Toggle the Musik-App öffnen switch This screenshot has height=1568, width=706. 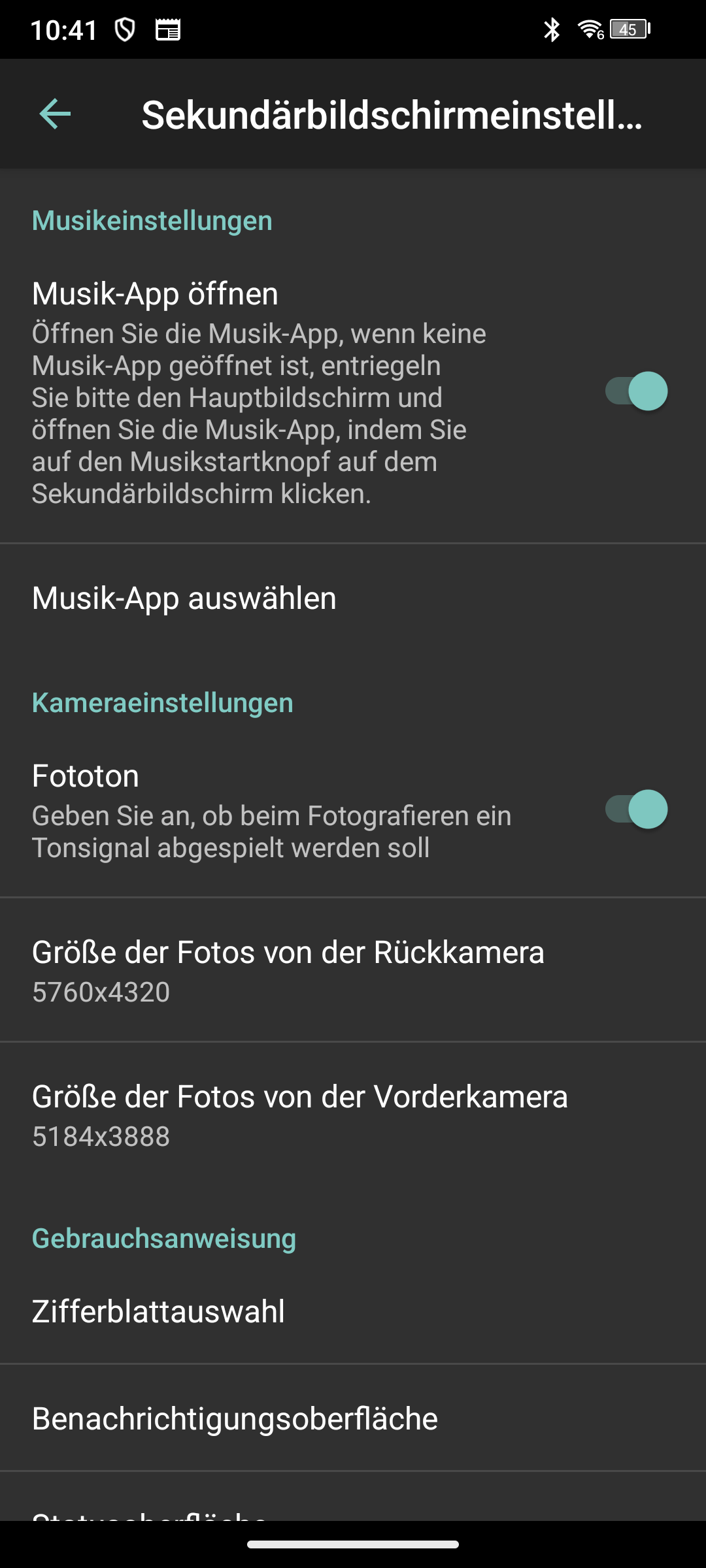click(636, 391)
